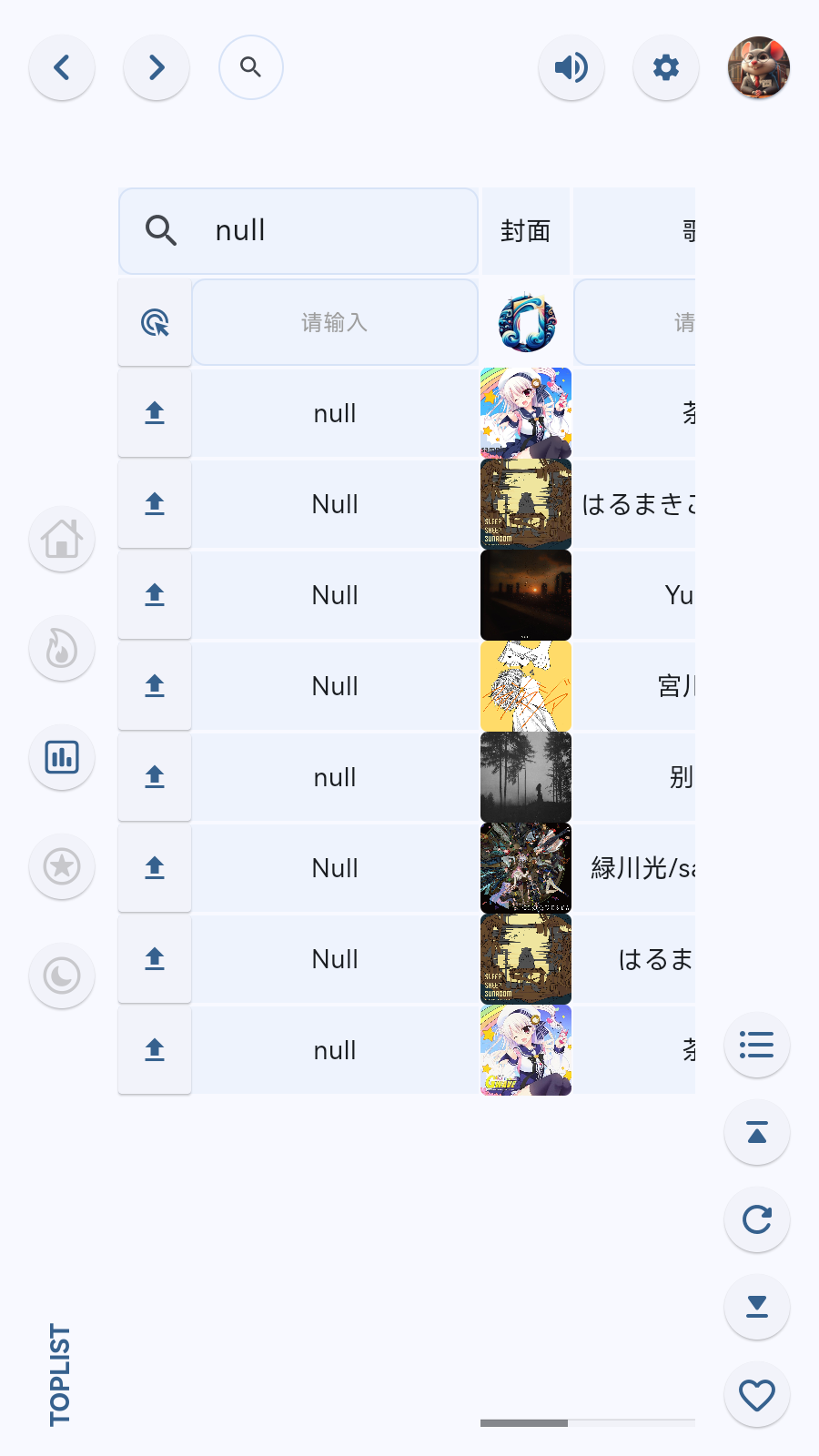819x1456 pixels.
Task: Open the playlist list button
Action: [757, 1045]
